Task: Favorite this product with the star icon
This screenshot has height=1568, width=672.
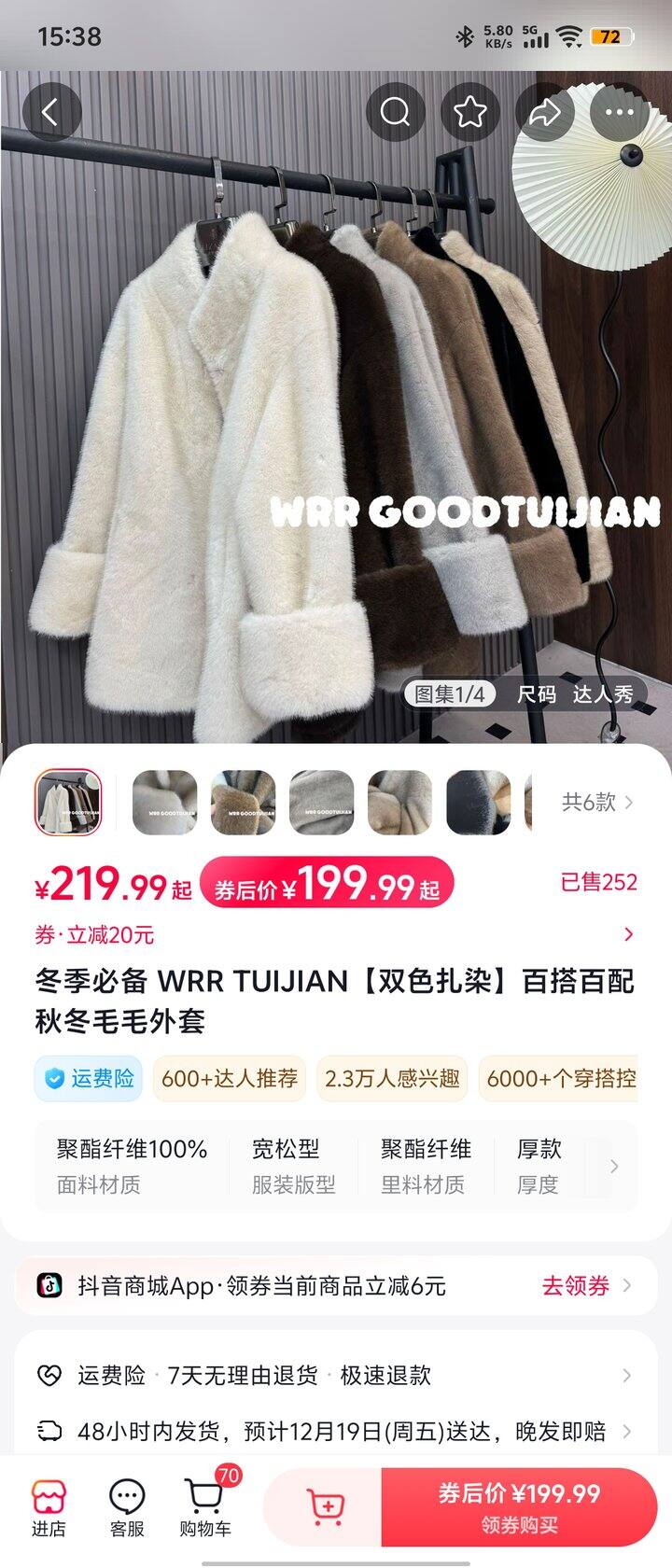Action: [470, 113]
